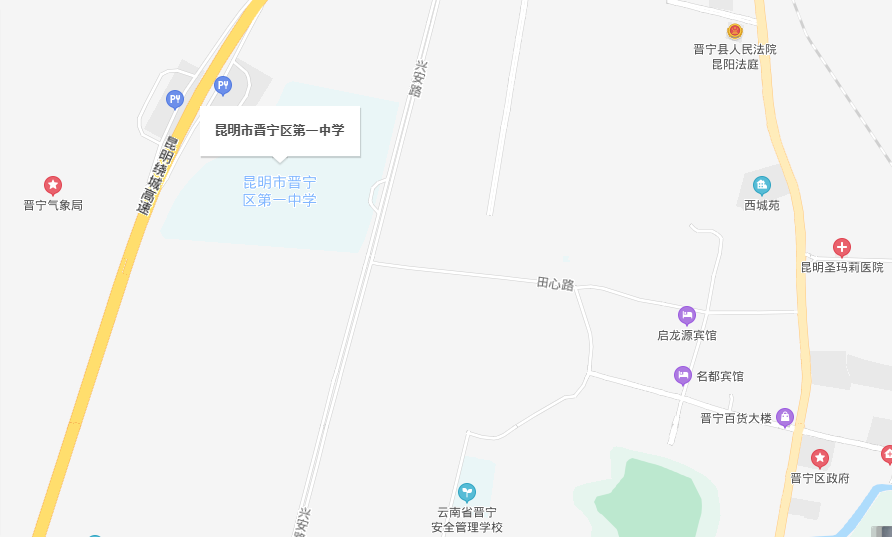Open the 晋宁县人民法院昆阳法庭 marker
This screenshot has width=892, height=537.
point(735,31)
